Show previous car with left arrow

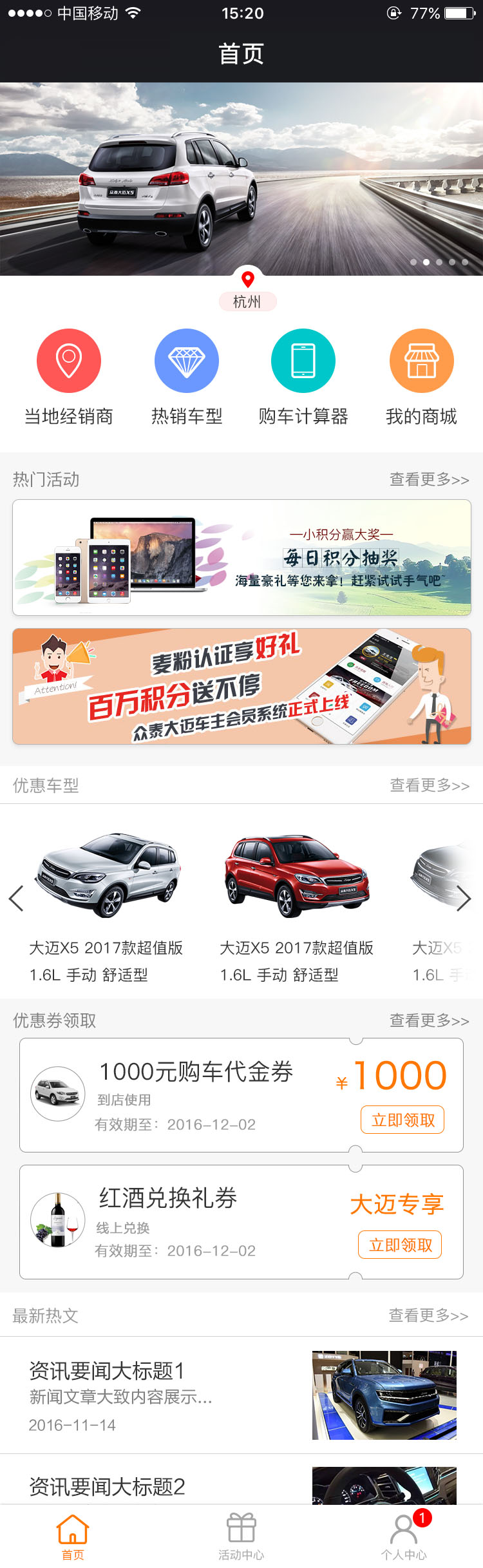point(17,898)
